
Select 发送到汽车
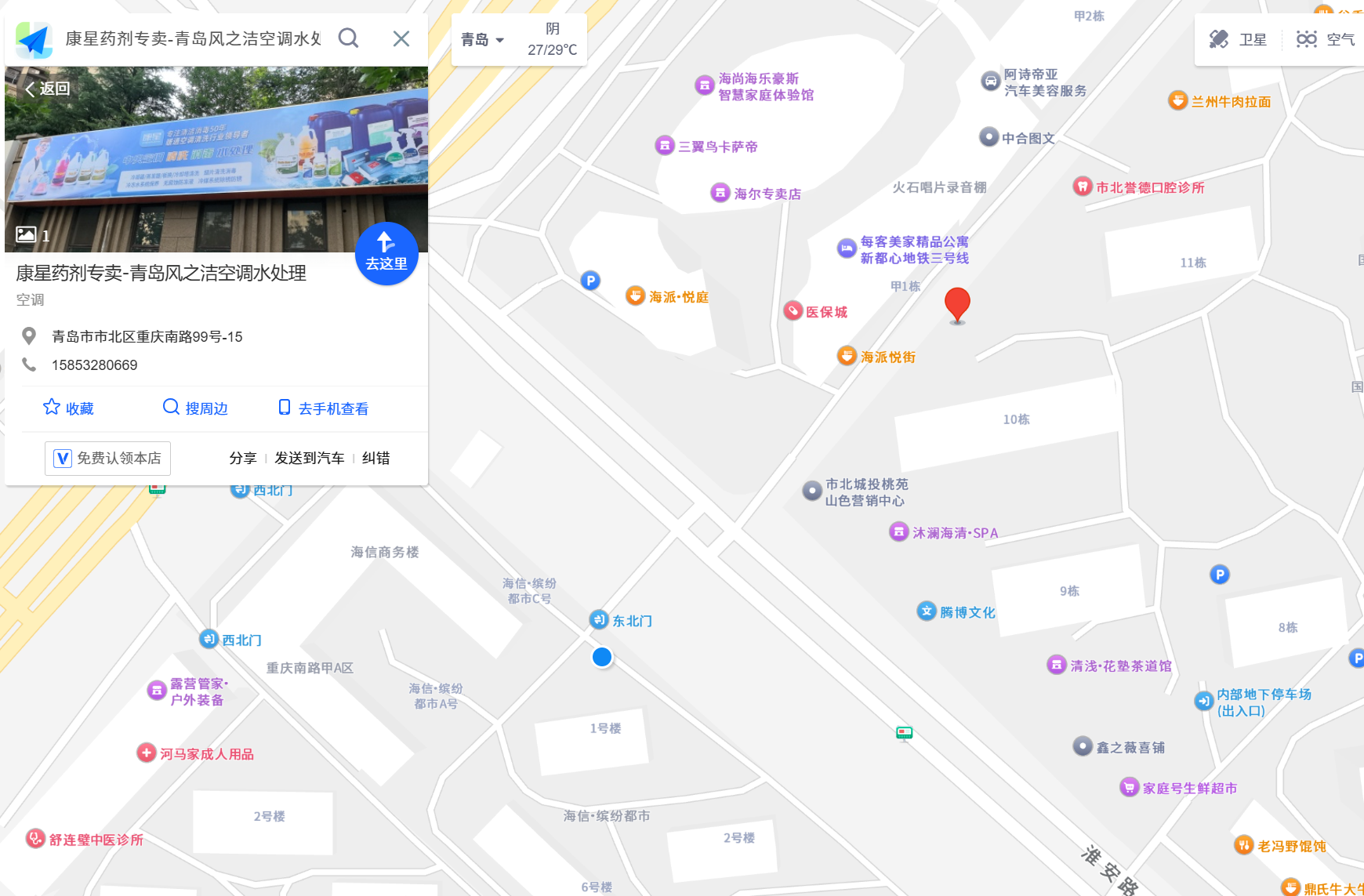309,459
